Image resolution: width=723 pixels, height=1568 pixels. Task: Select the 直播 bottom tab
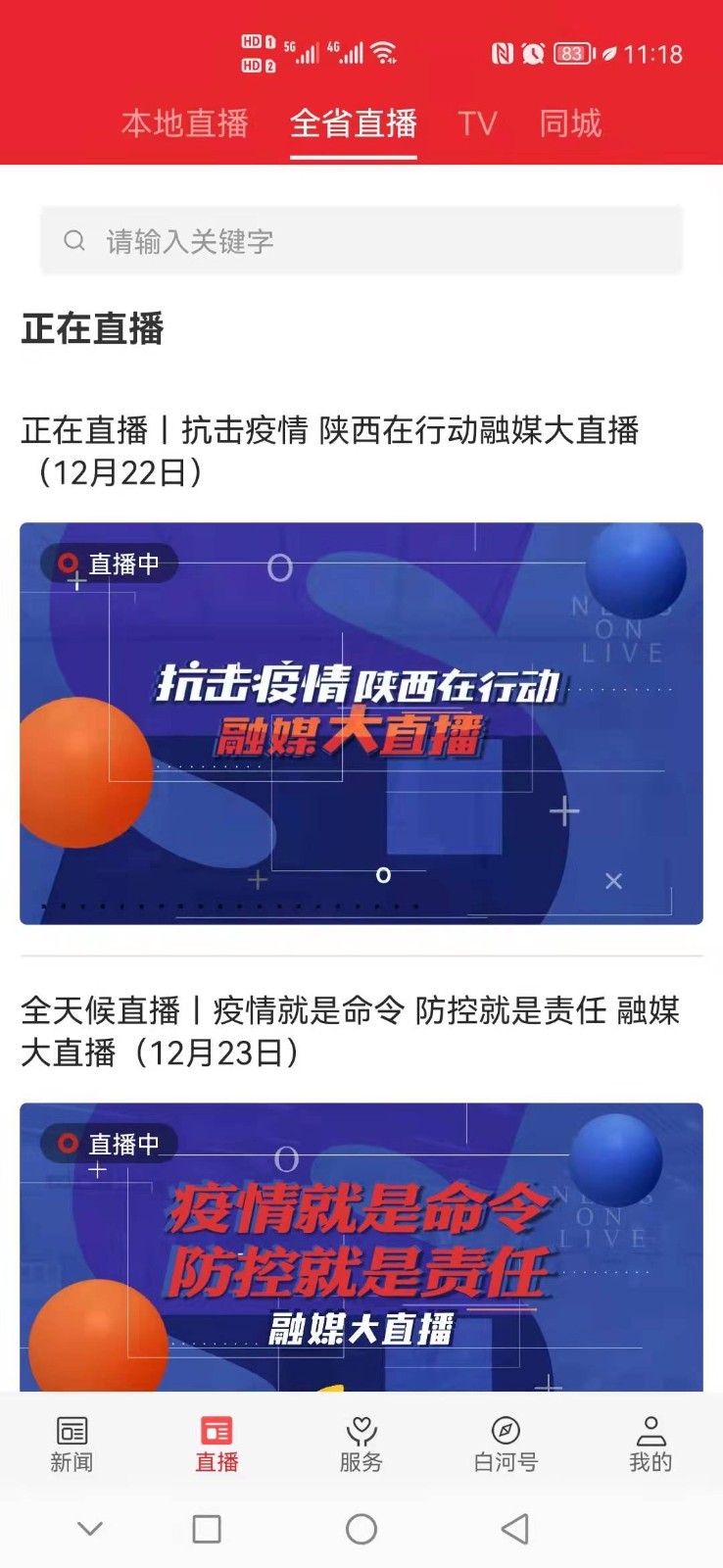(x=217, y=1444)
